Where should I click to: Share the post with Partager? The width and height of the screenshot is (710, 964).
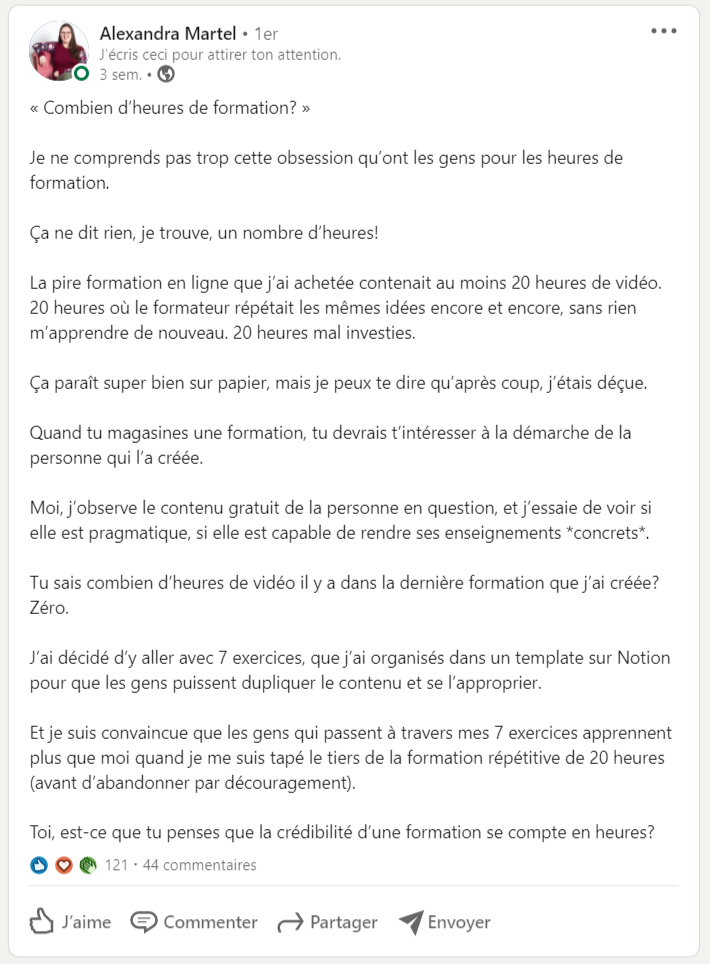pos(327,922)
